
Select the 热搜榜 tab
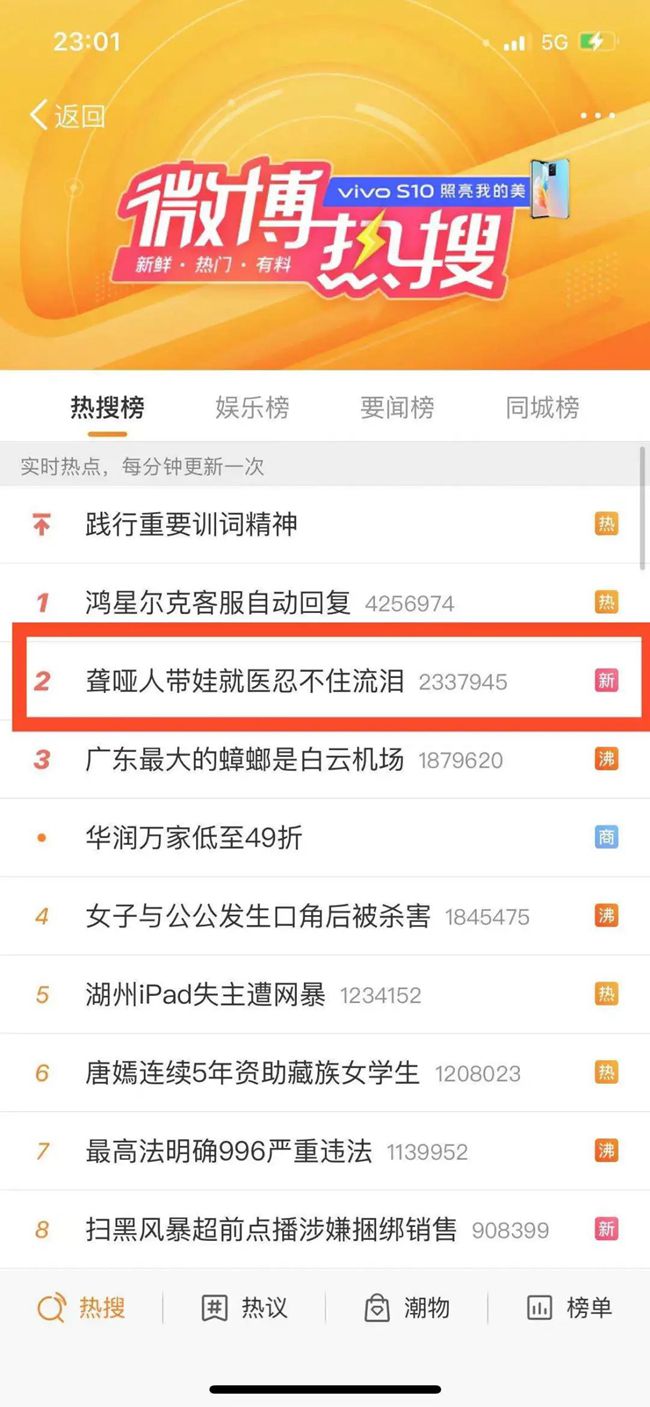[x=107, y=408]
